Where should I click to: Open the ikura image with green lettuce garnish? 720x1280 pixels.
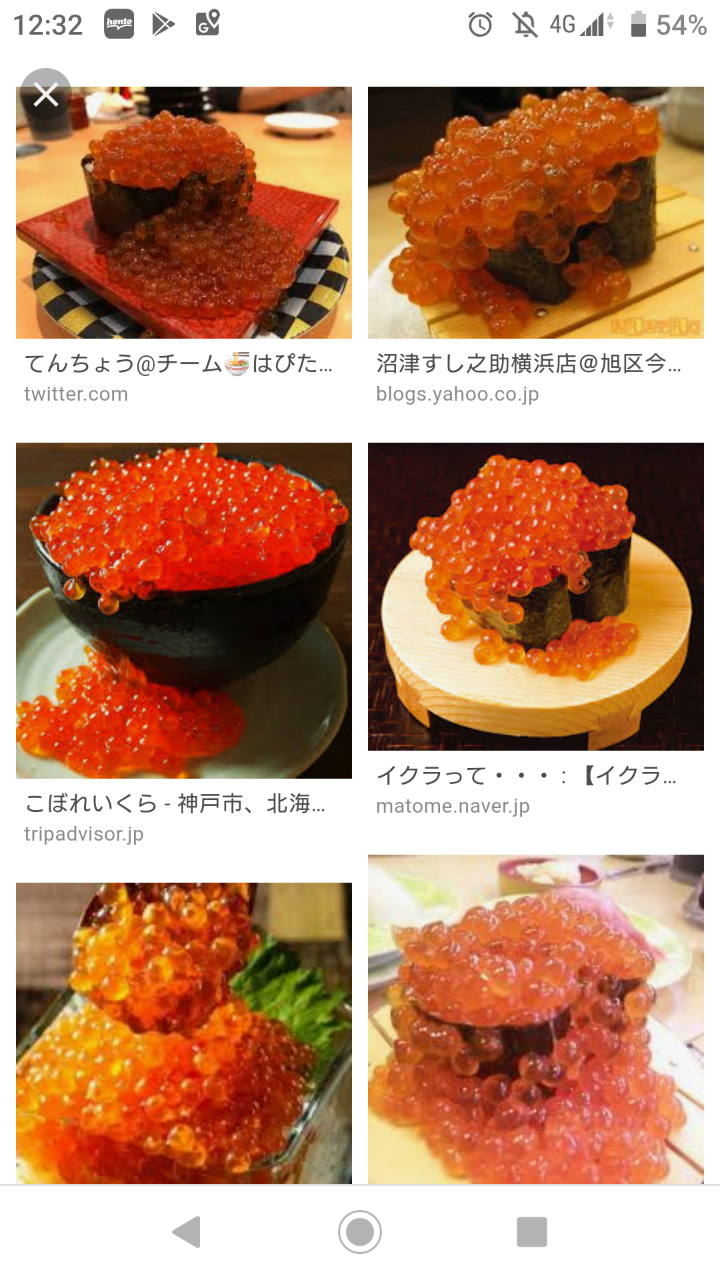point(184,1033)
